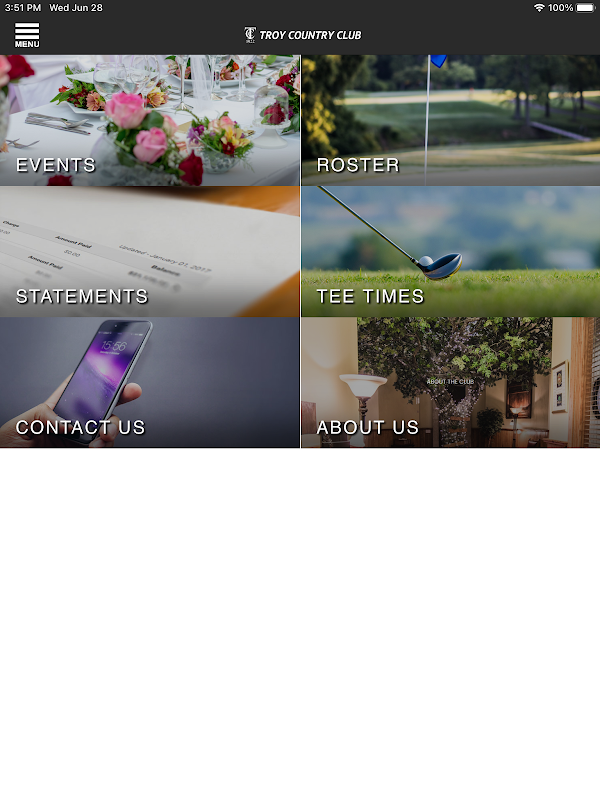
Task: View the member Roster
Action: click(451, 120)
